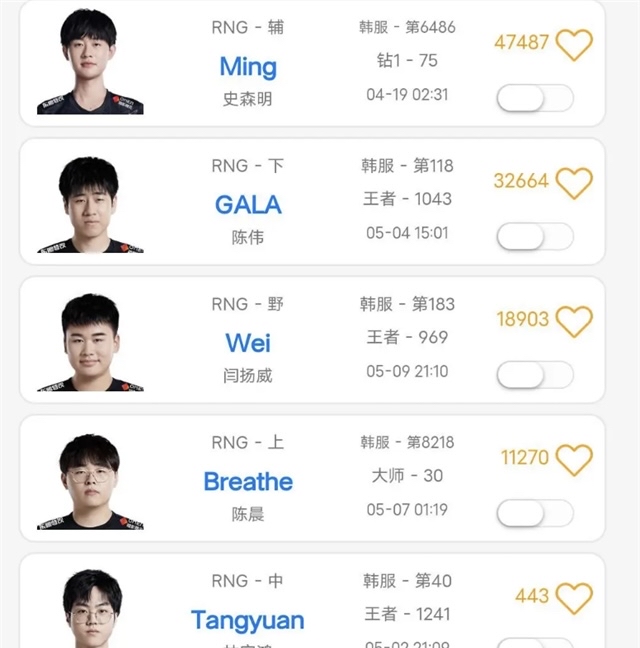Screen dimensions: 640x648
Task: Open the Ming player card
Action: coord(248,67)
